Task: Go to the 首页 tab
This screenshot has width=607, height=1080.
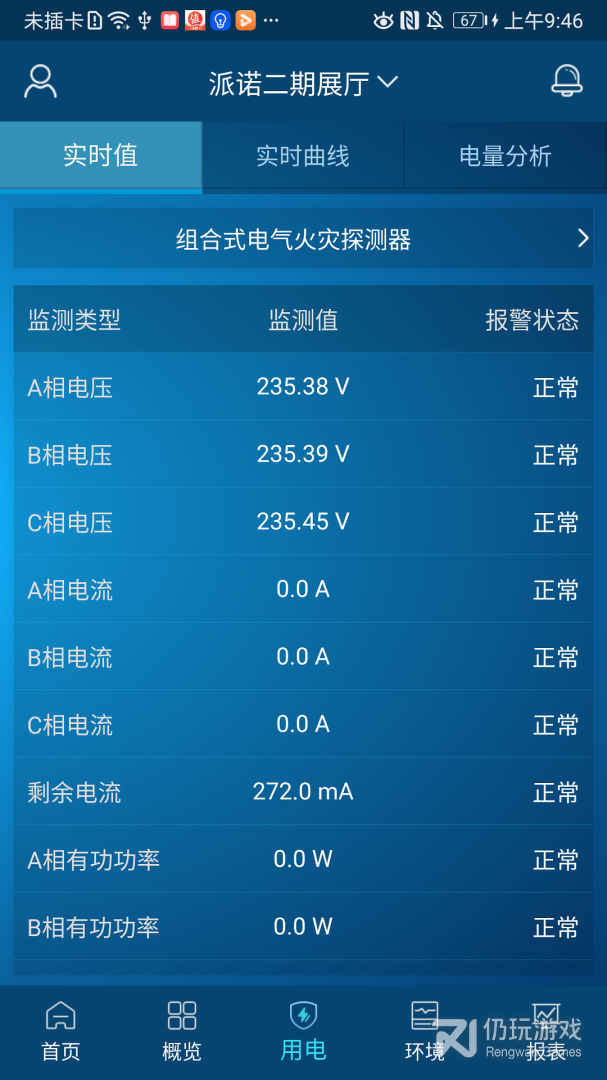Action: [60, 1031]
